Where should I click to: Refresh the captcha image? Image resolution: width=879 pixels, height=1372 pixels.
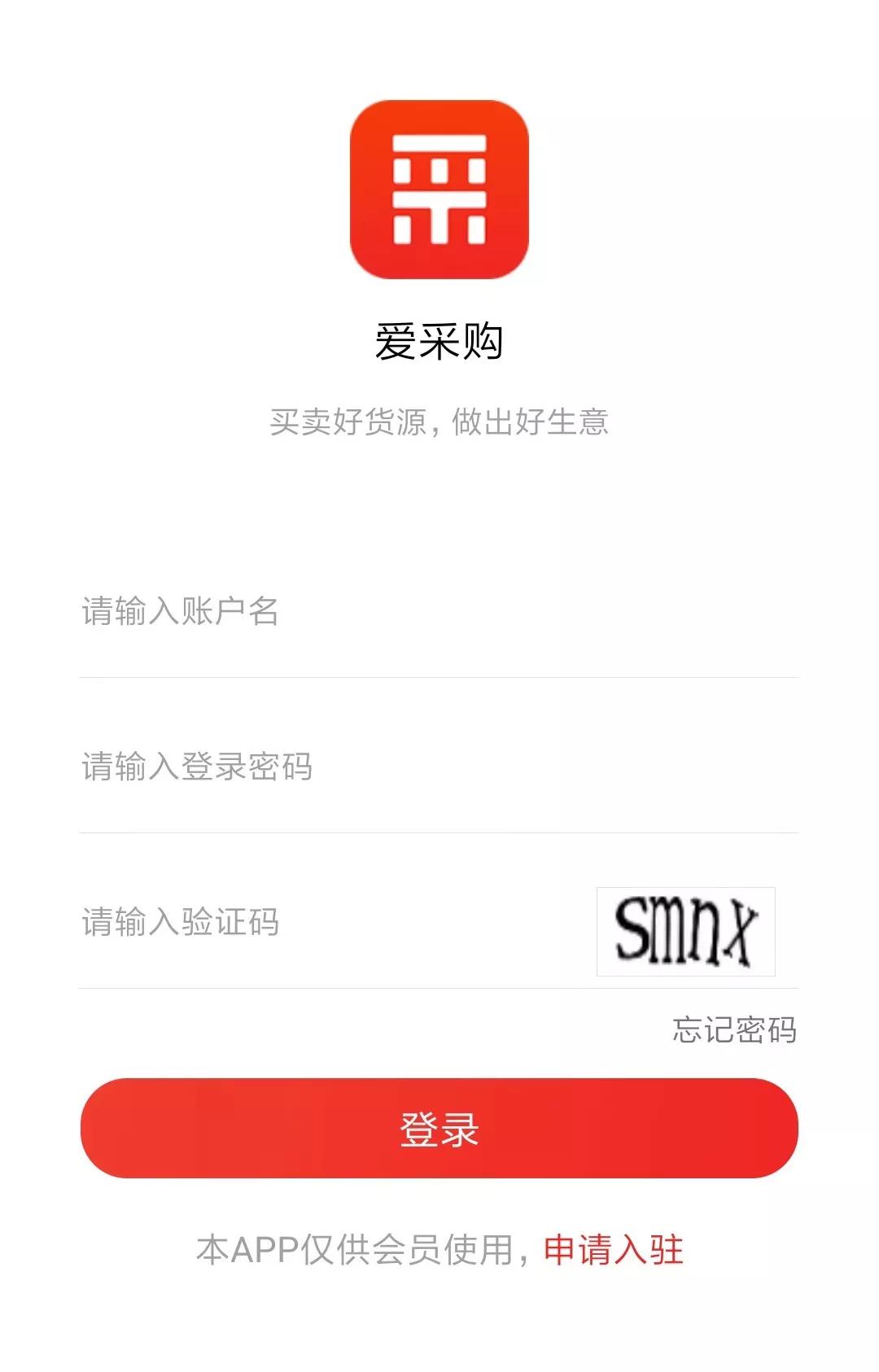tap(685, 932)
